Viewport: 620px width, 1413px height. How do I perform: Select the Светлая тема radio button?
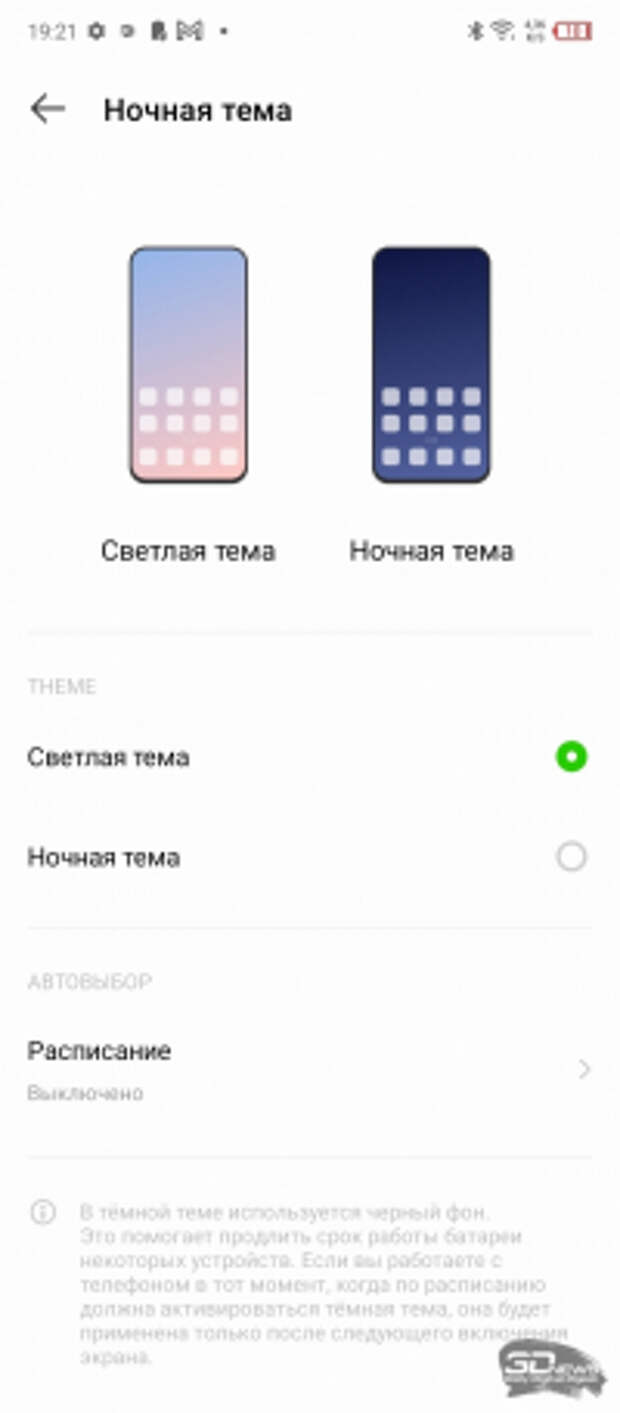coord(571,757)
